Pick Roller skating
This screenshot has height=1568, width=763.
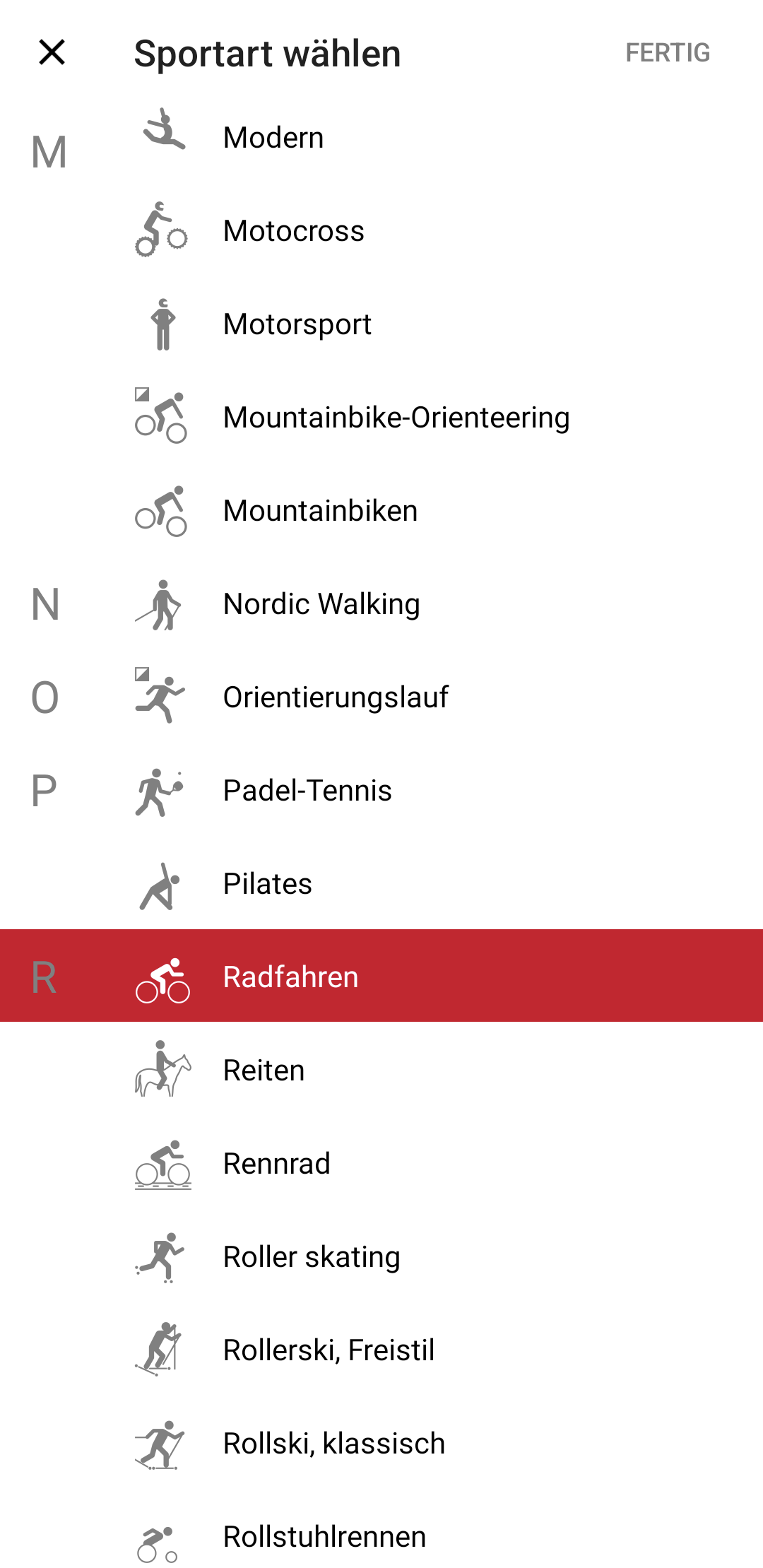point(381,1257)
